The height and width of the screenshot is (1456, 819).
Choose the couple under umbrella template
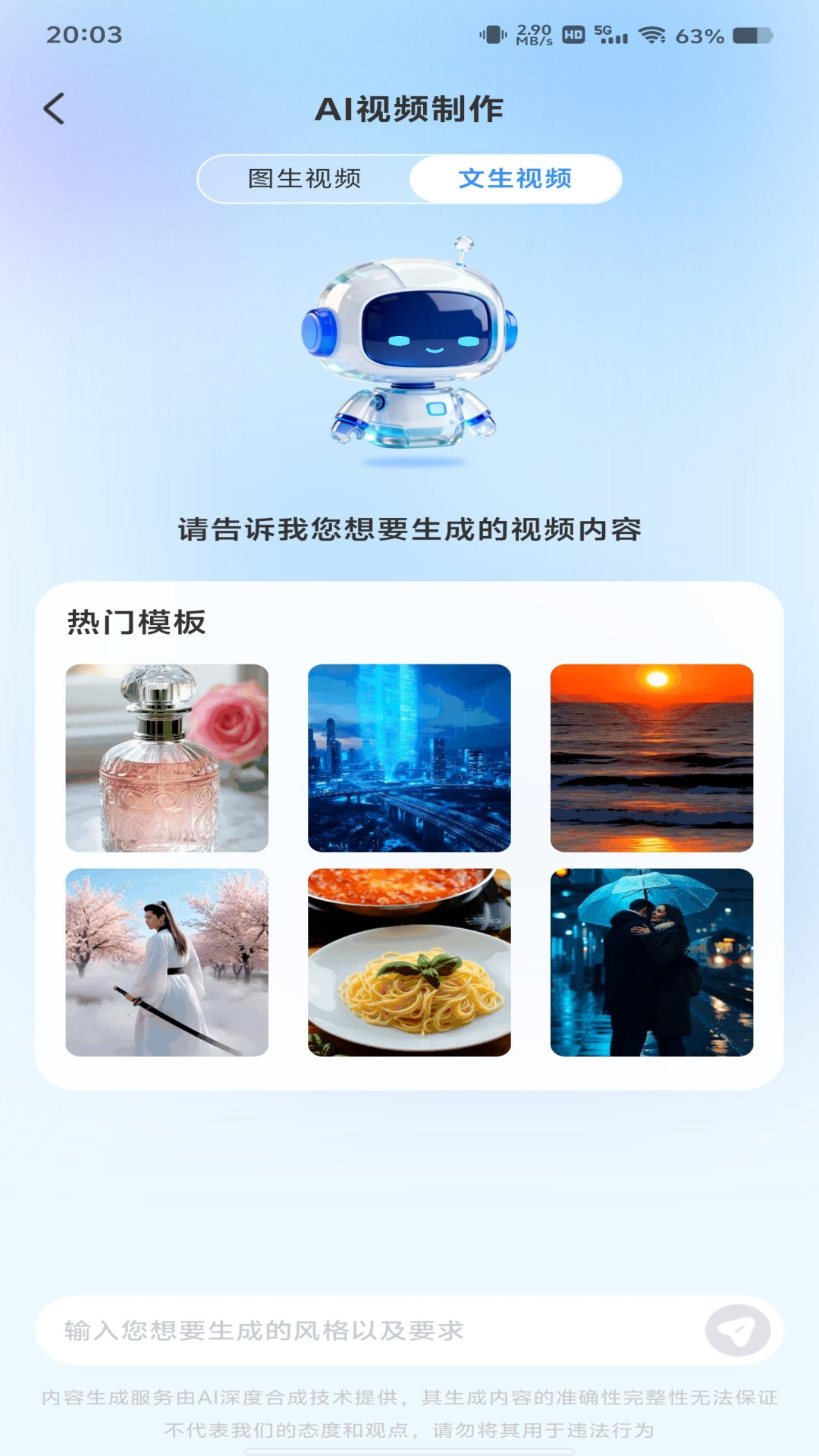pyautogui.click(x=652, y=962)
